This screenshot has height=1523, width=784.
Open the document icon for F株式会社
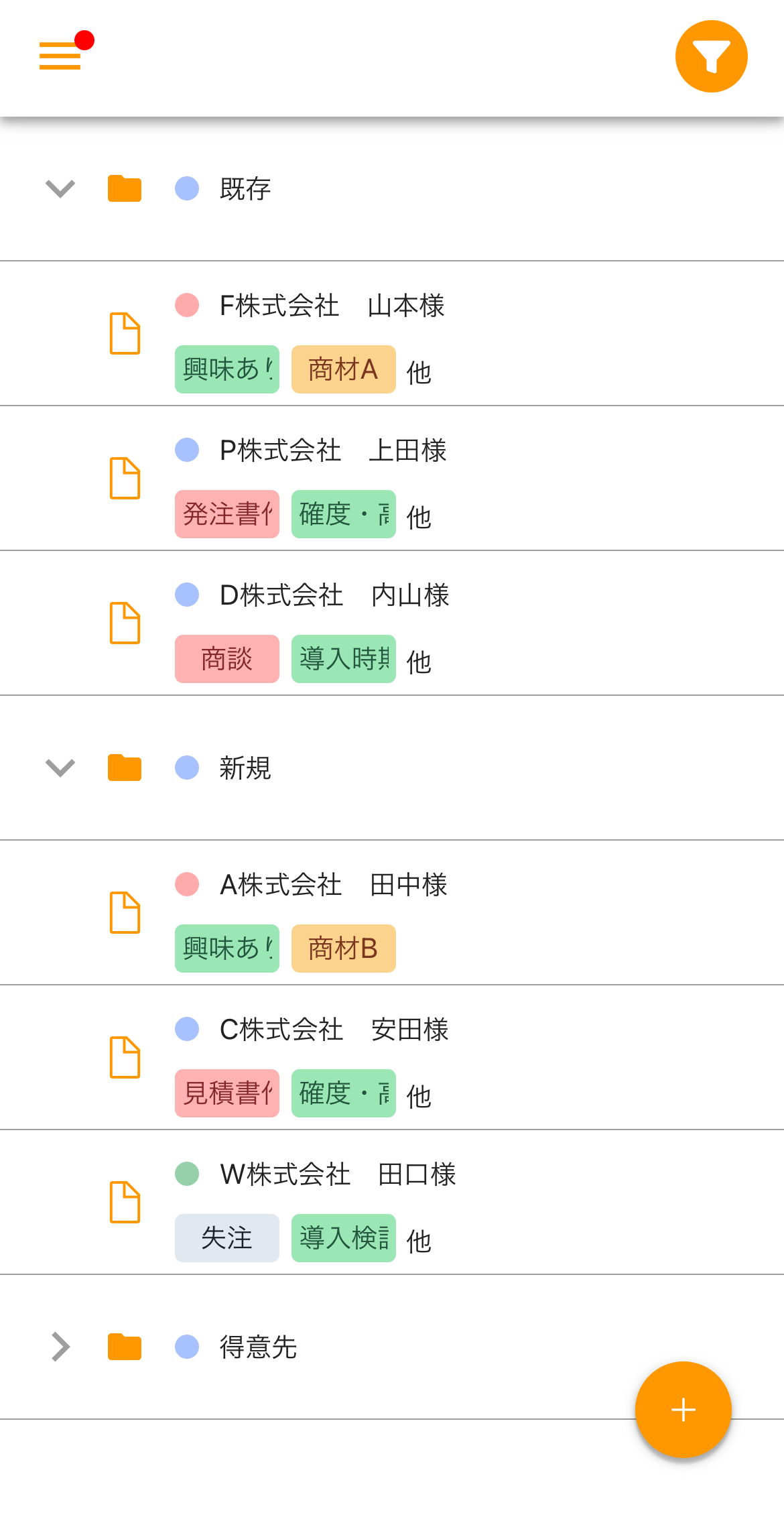125,333
